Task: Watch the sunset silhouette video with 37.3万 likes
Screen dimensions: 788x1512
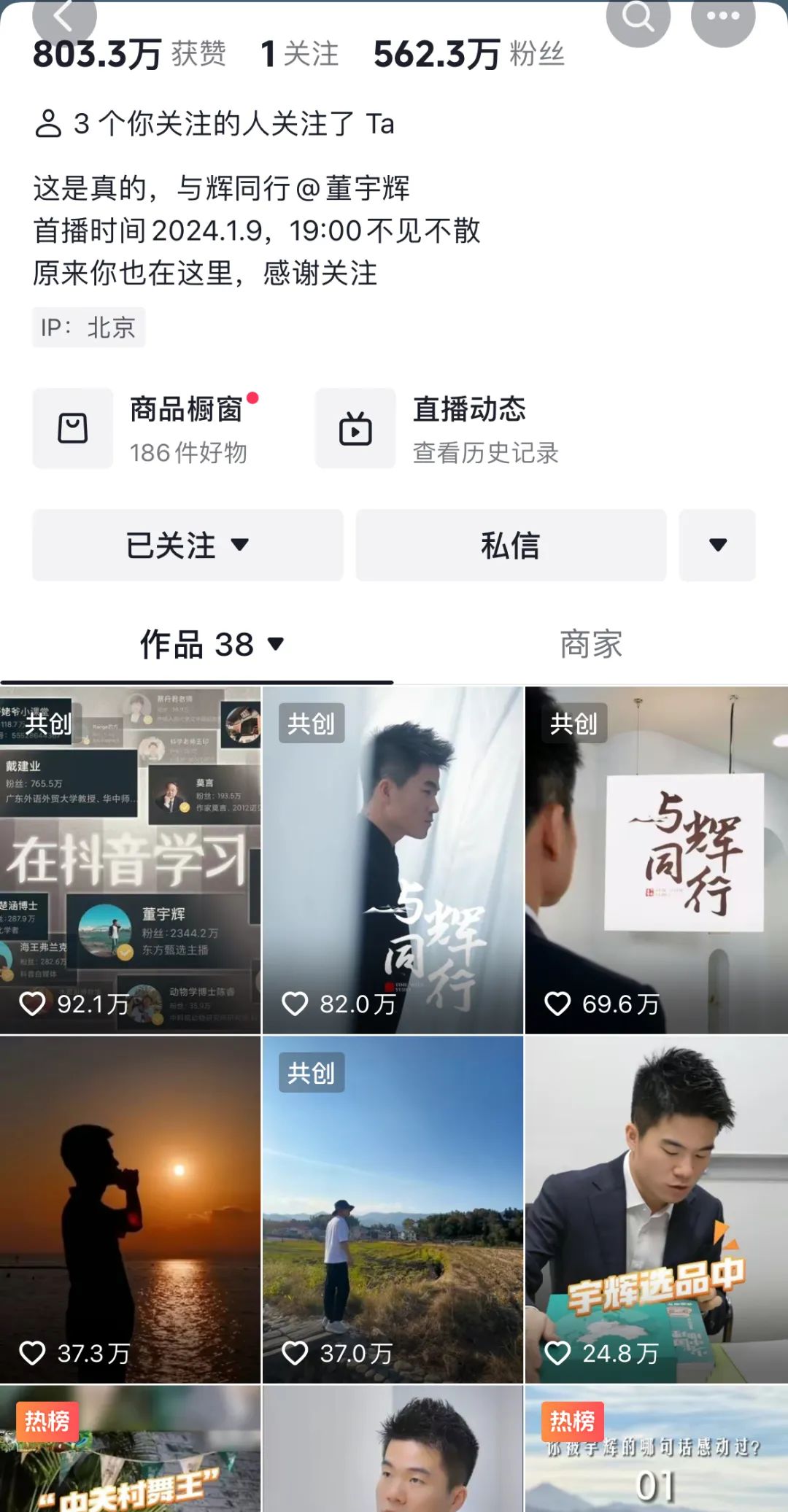Action: click(x=130, y=1209)
